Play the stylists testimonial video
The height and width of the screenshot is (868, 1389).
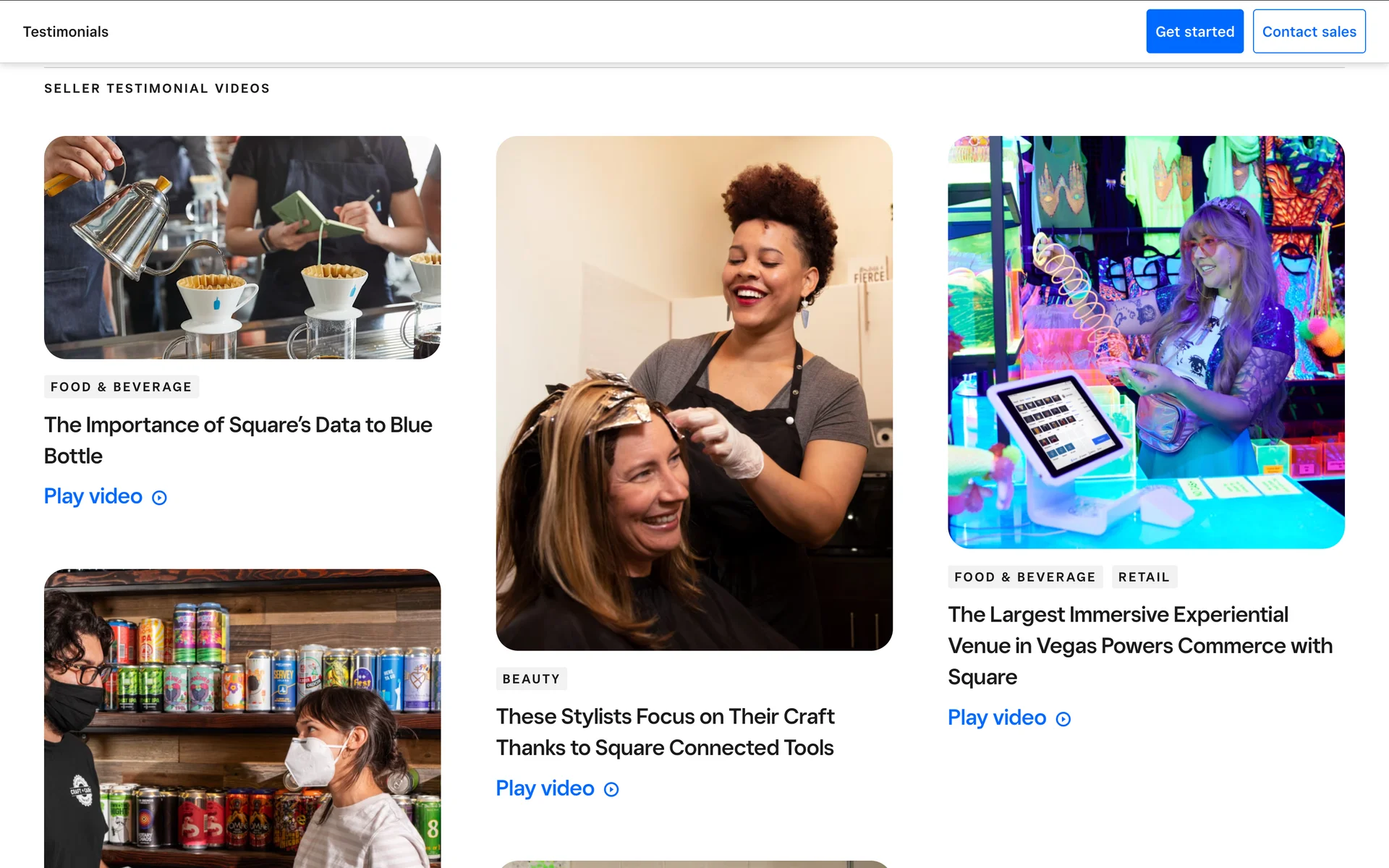pos(557,788)
